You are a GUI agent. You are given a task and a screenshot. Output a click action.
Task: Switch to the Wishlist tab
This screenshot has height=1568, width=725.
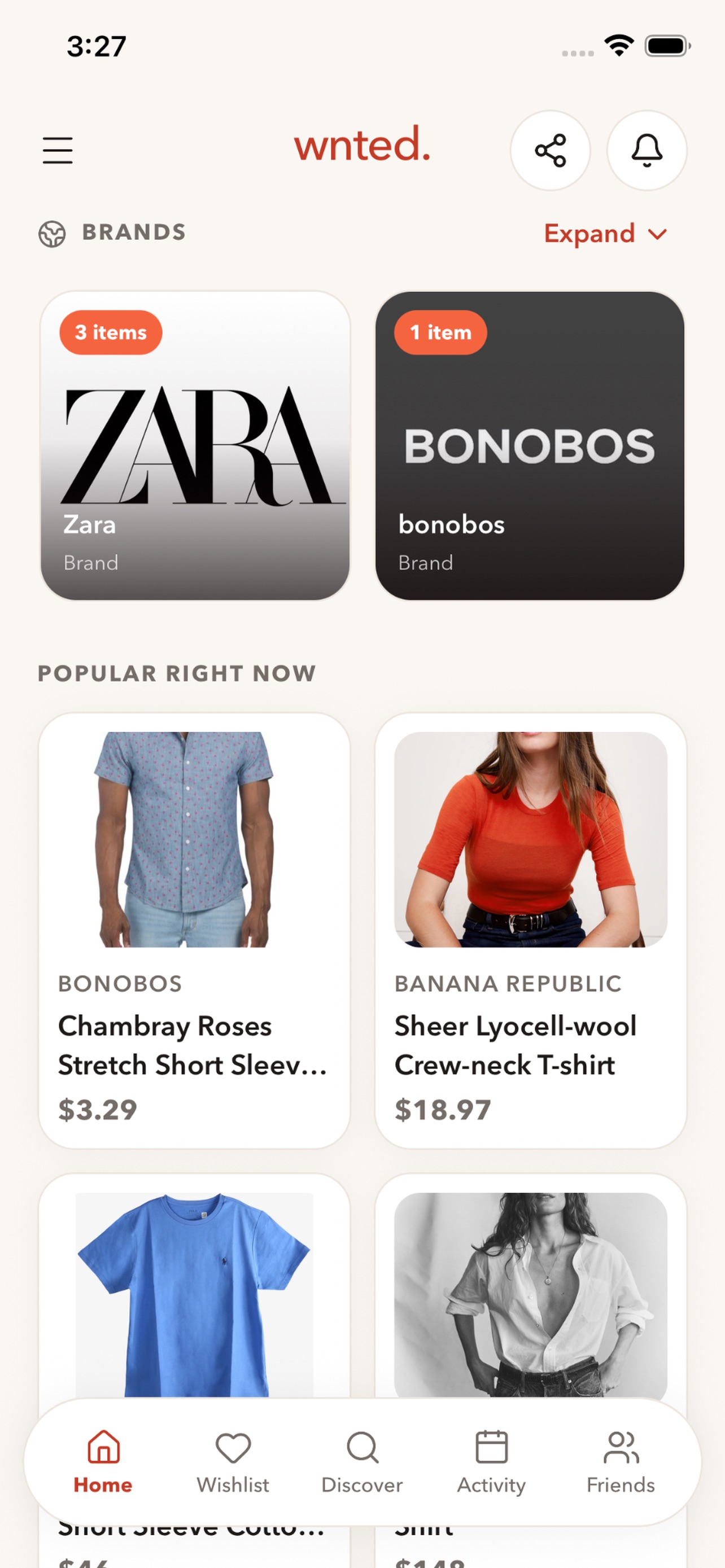tap(233, 1462)
